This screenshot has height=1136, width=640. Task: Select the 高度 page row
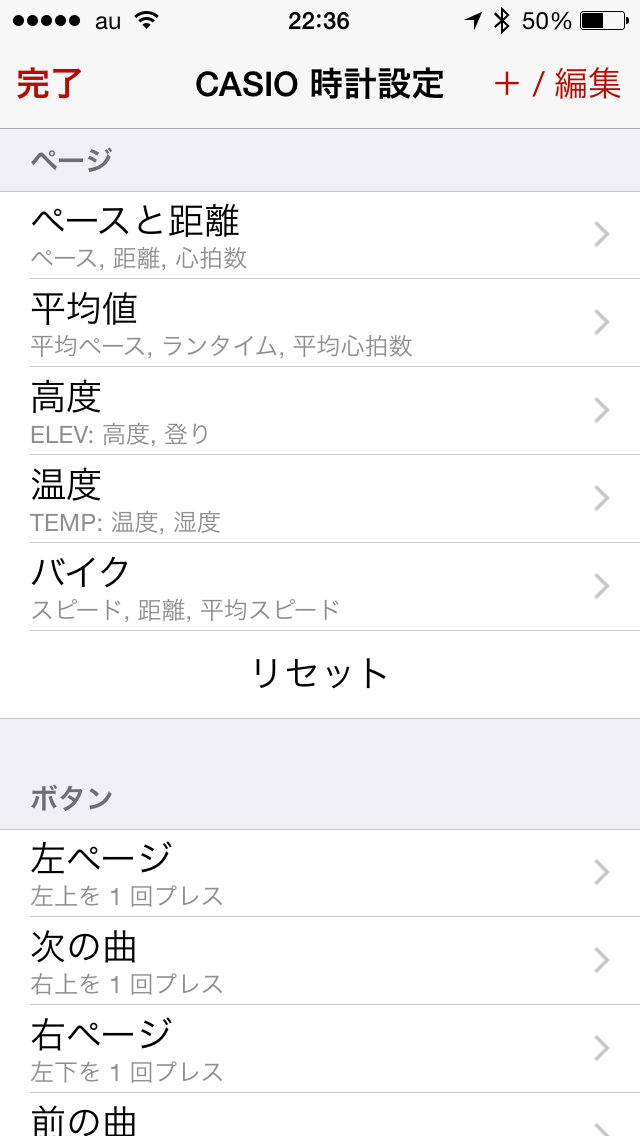coord(320,411)
